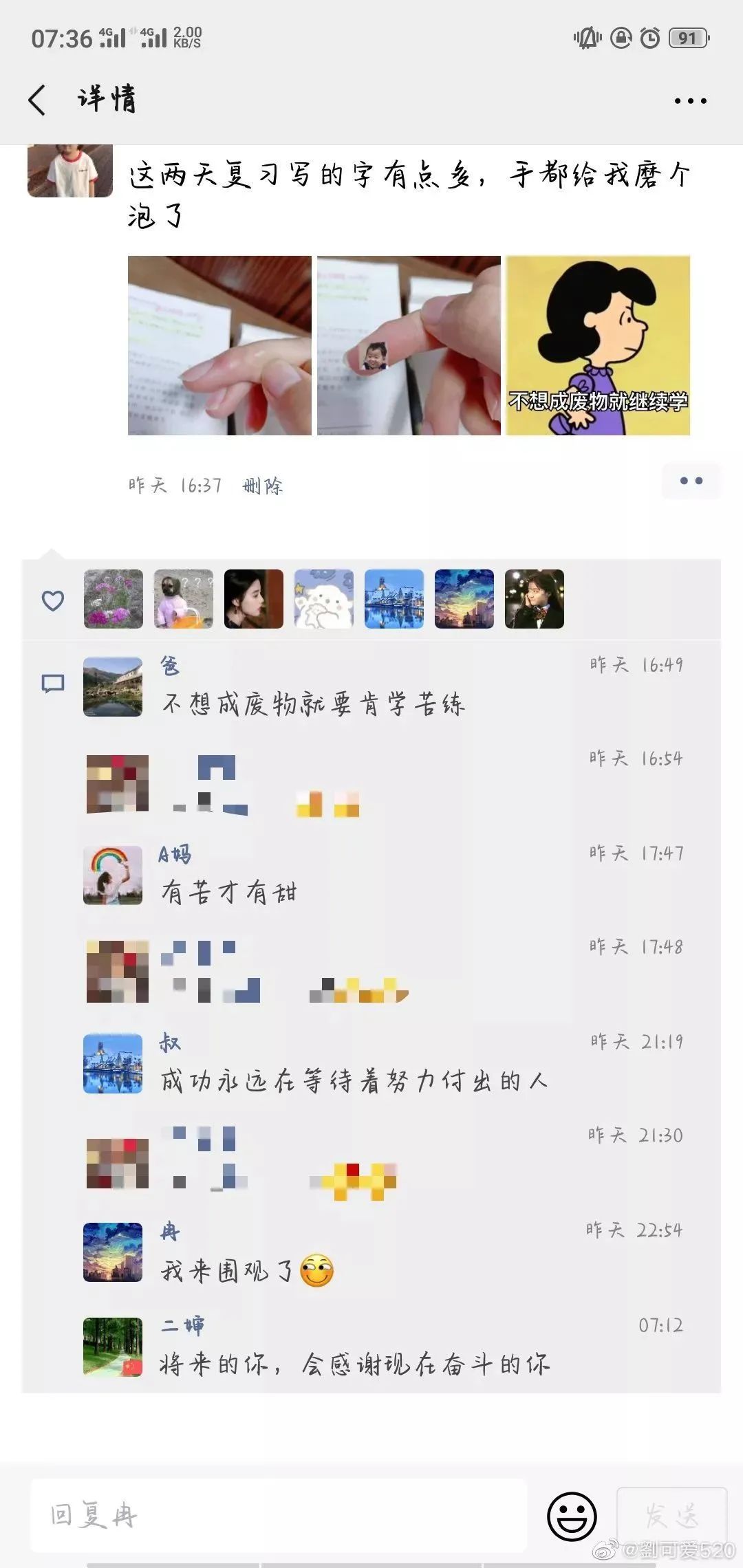This screenshot has width=743, height=1568.
Task: Open the like/comment two-dot button
Action: (x=691, y=481)
